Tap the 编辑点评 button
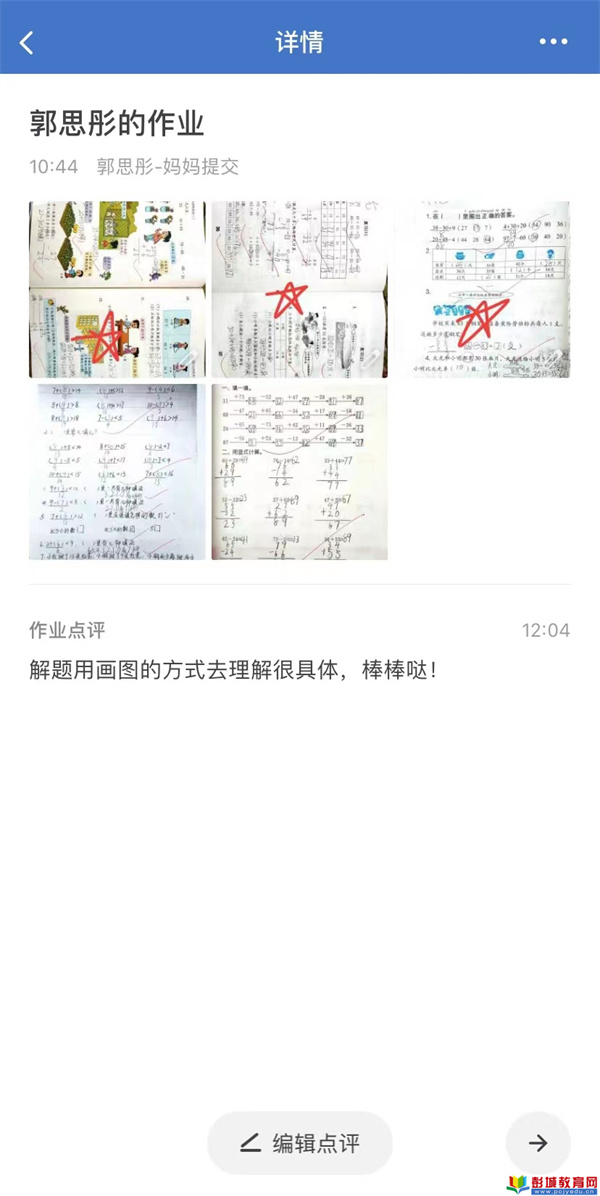The height and width of the screenshot is (1196, 600). [x=300, y=1143]
